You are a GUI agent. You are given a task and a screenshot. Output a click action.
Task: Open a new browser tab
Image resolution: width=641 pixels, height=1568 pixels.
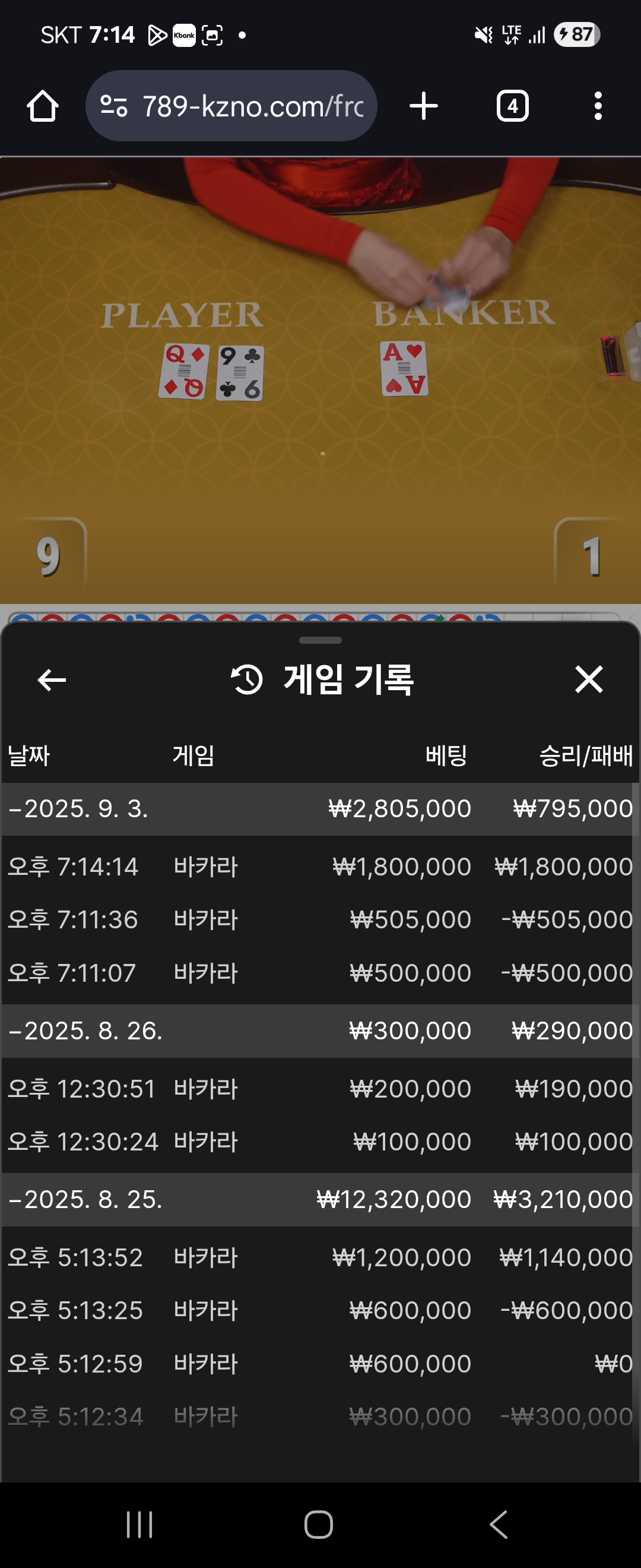click(x=424, y=106)
